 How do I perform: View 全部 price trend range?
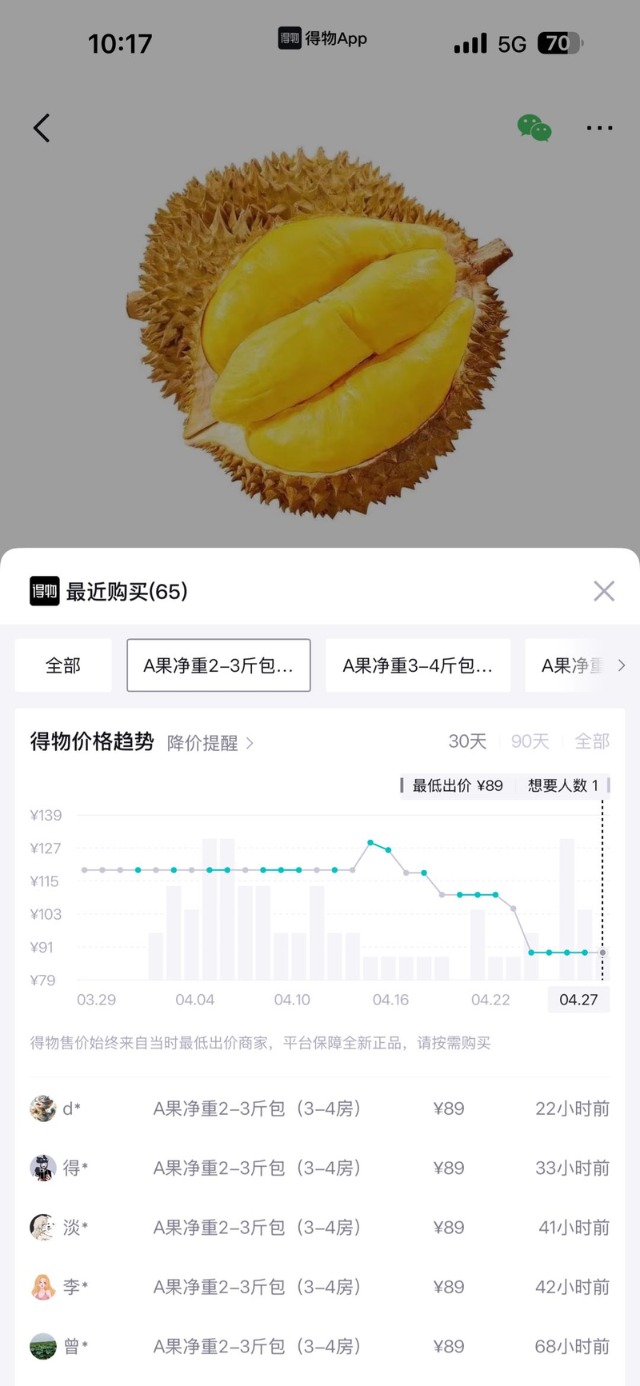tap(592, 742)
